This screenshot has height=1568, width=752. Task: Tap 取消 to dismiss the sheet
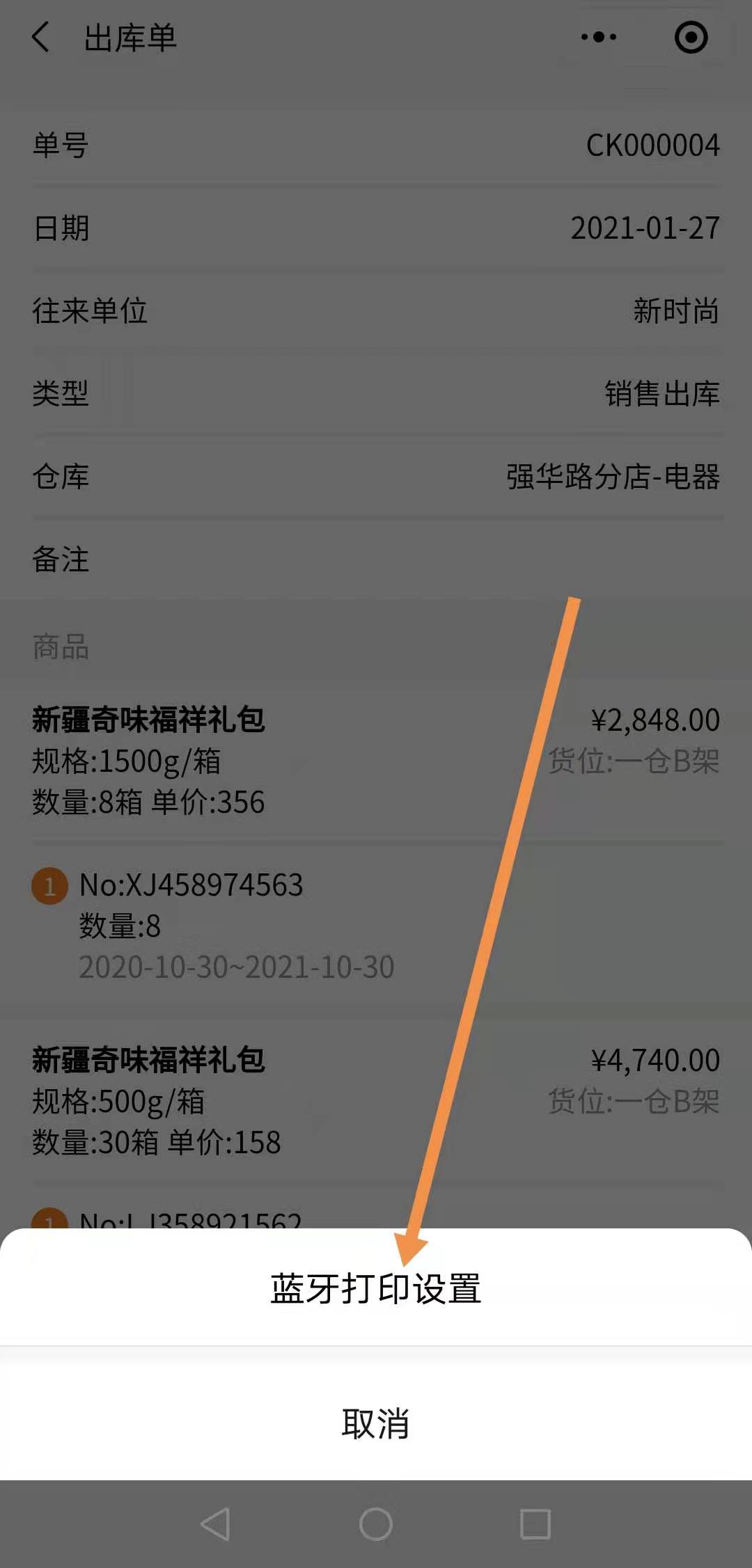[376, 1423]
